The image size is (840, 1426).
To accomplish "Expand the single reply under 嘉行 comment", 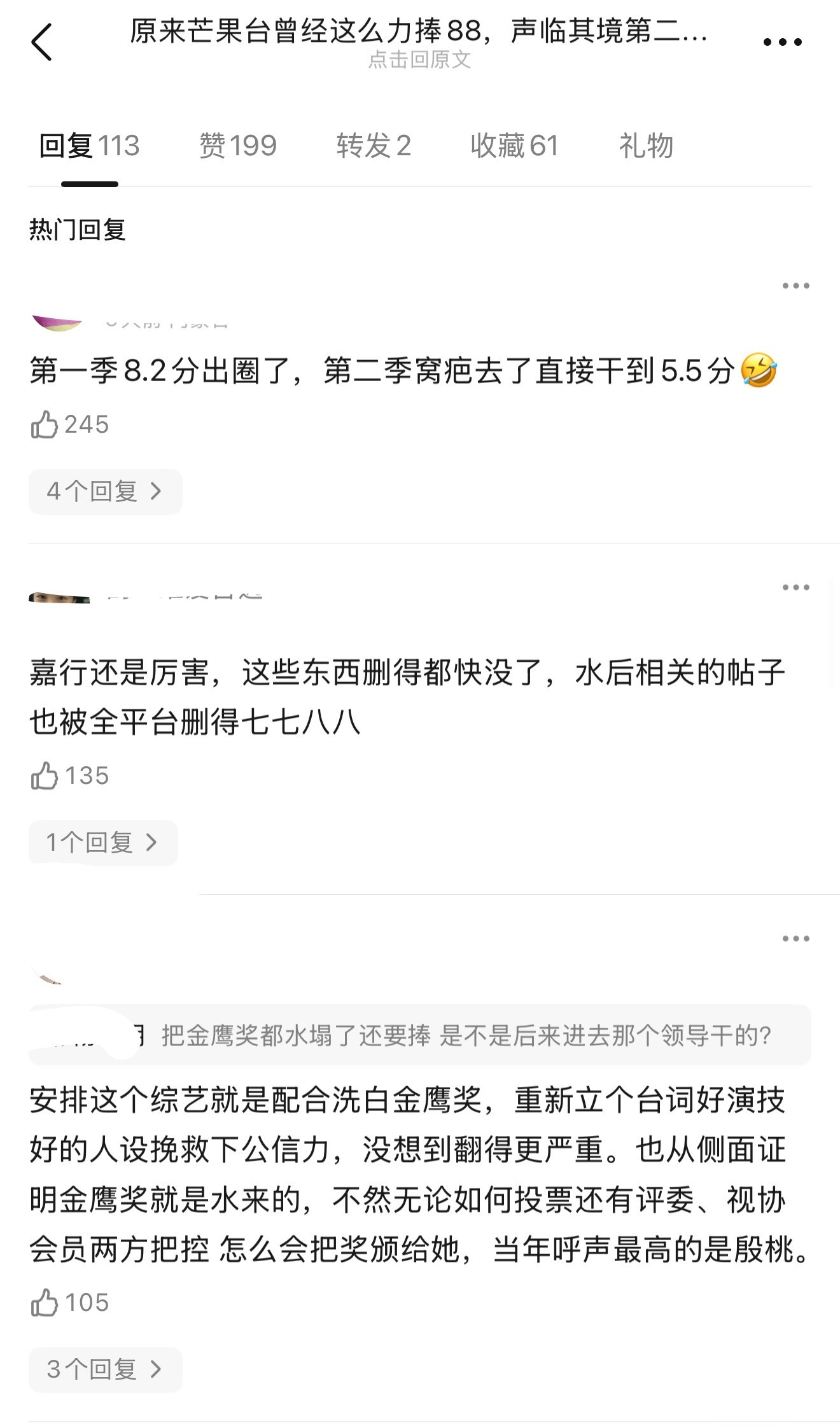I will [x=102, y=842].
